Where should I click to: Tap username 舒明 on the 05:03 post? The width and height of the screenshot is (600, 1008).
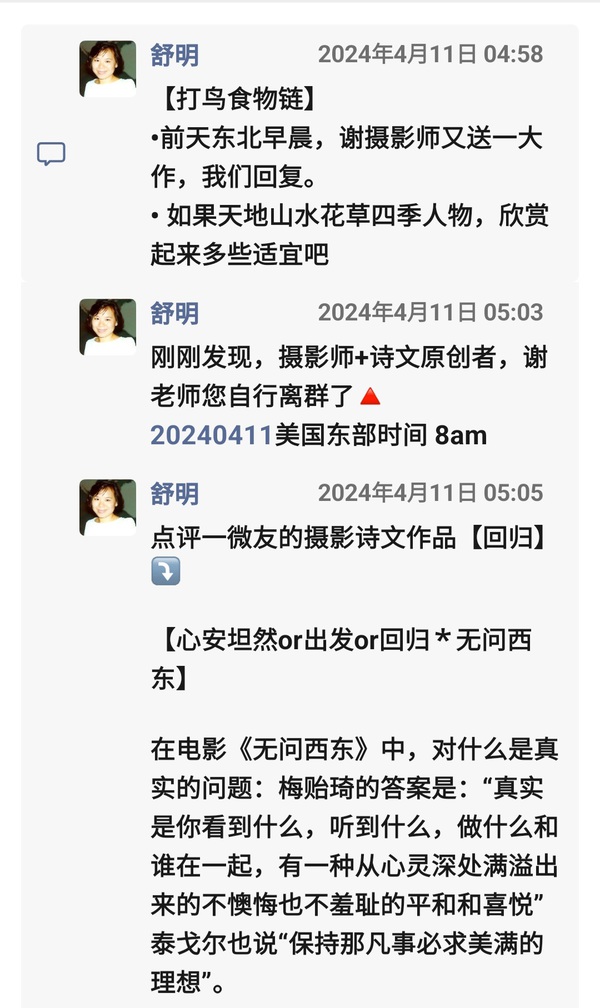[x=174, y=313]
